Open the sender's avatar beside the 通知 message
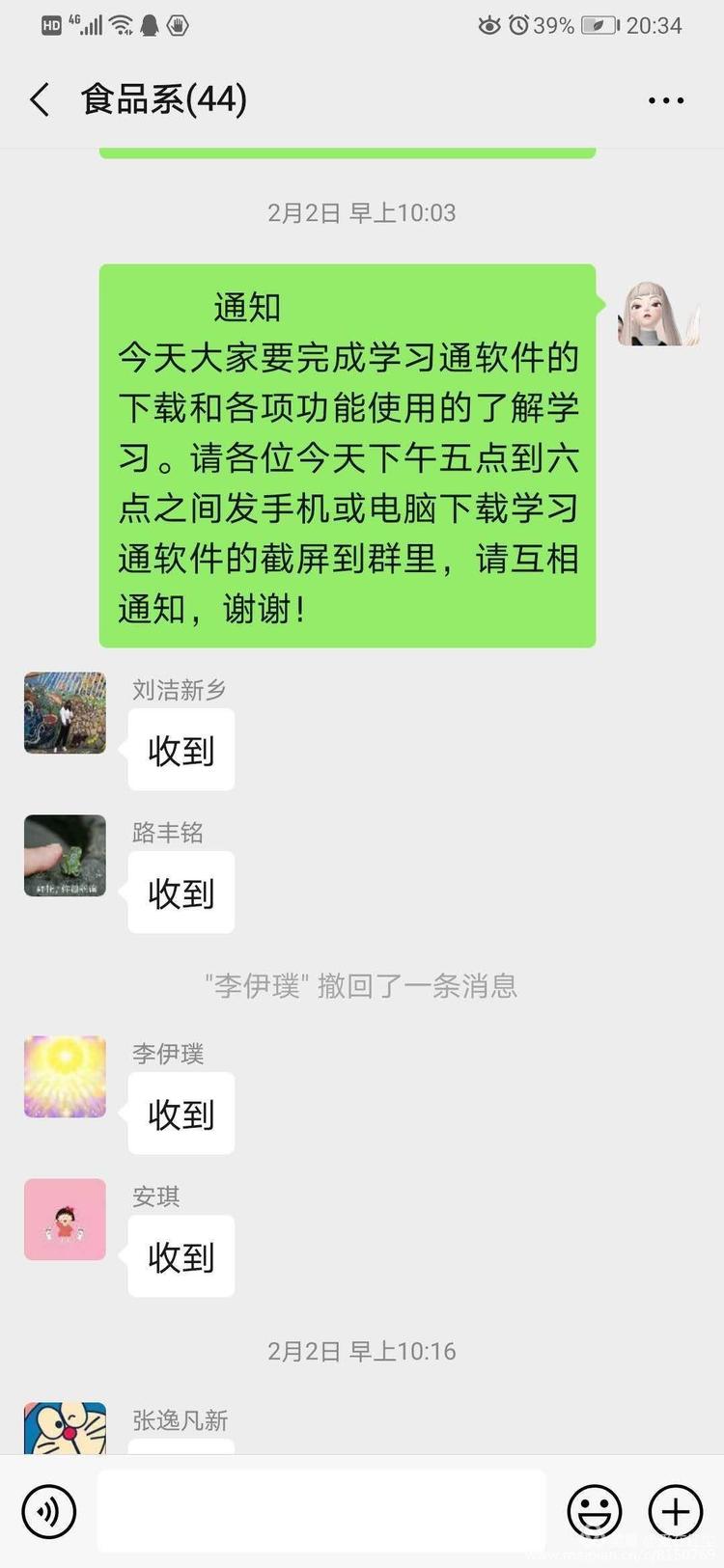This screenshot has height=1568, width=724. pyautogui.click(x=657, y=315)
